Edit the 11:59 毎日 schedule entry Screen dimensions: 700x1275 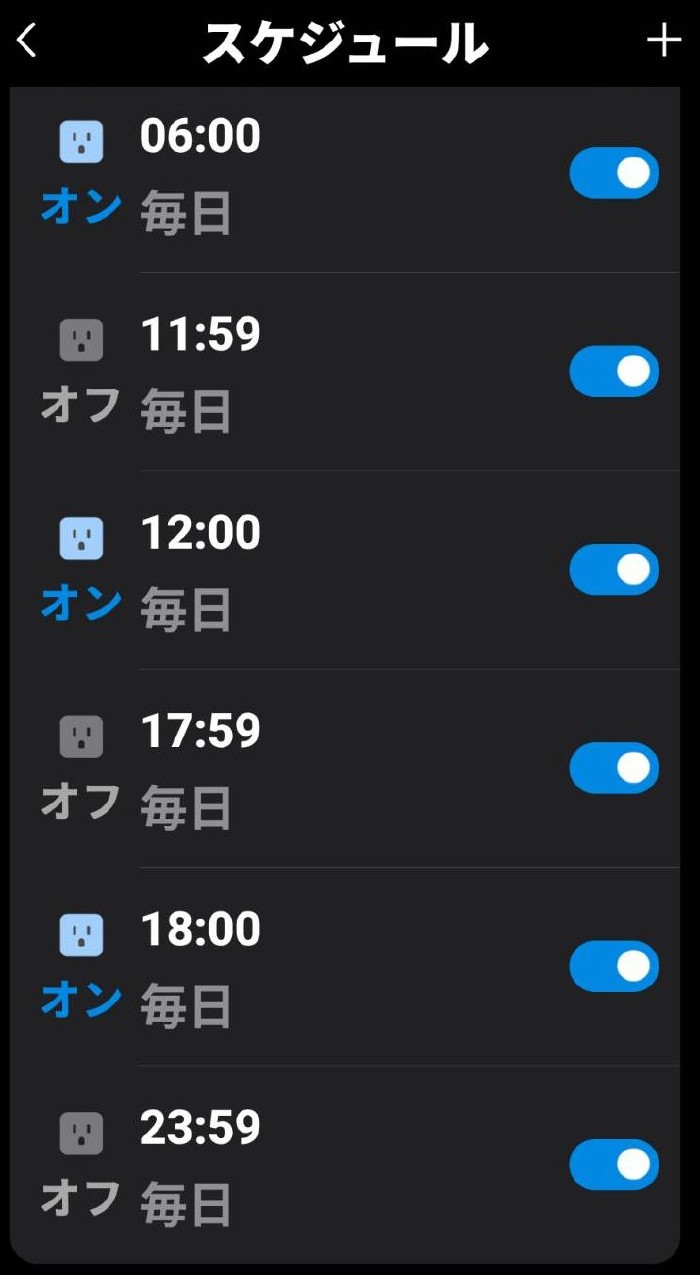point(300,372)
